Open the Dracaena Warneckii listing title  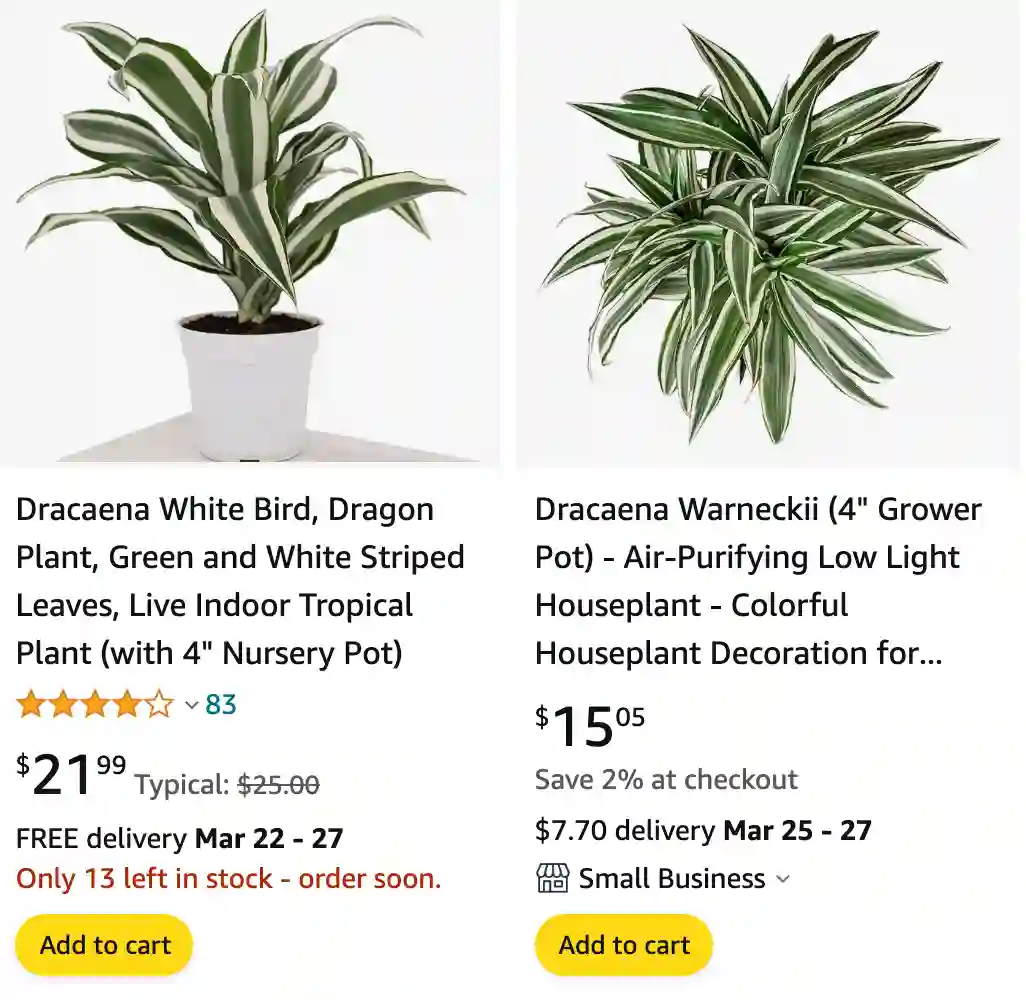758,581
